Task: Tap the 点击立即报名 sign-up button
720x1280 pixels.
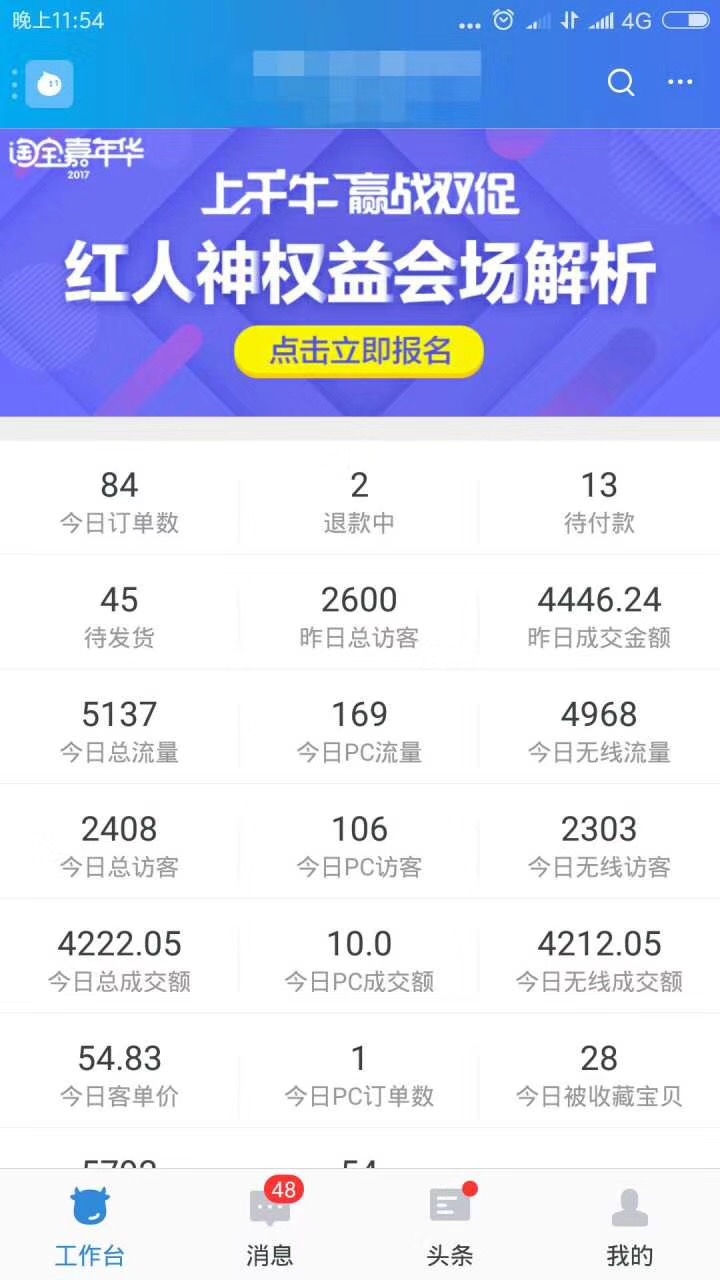Action: [359, 351]
